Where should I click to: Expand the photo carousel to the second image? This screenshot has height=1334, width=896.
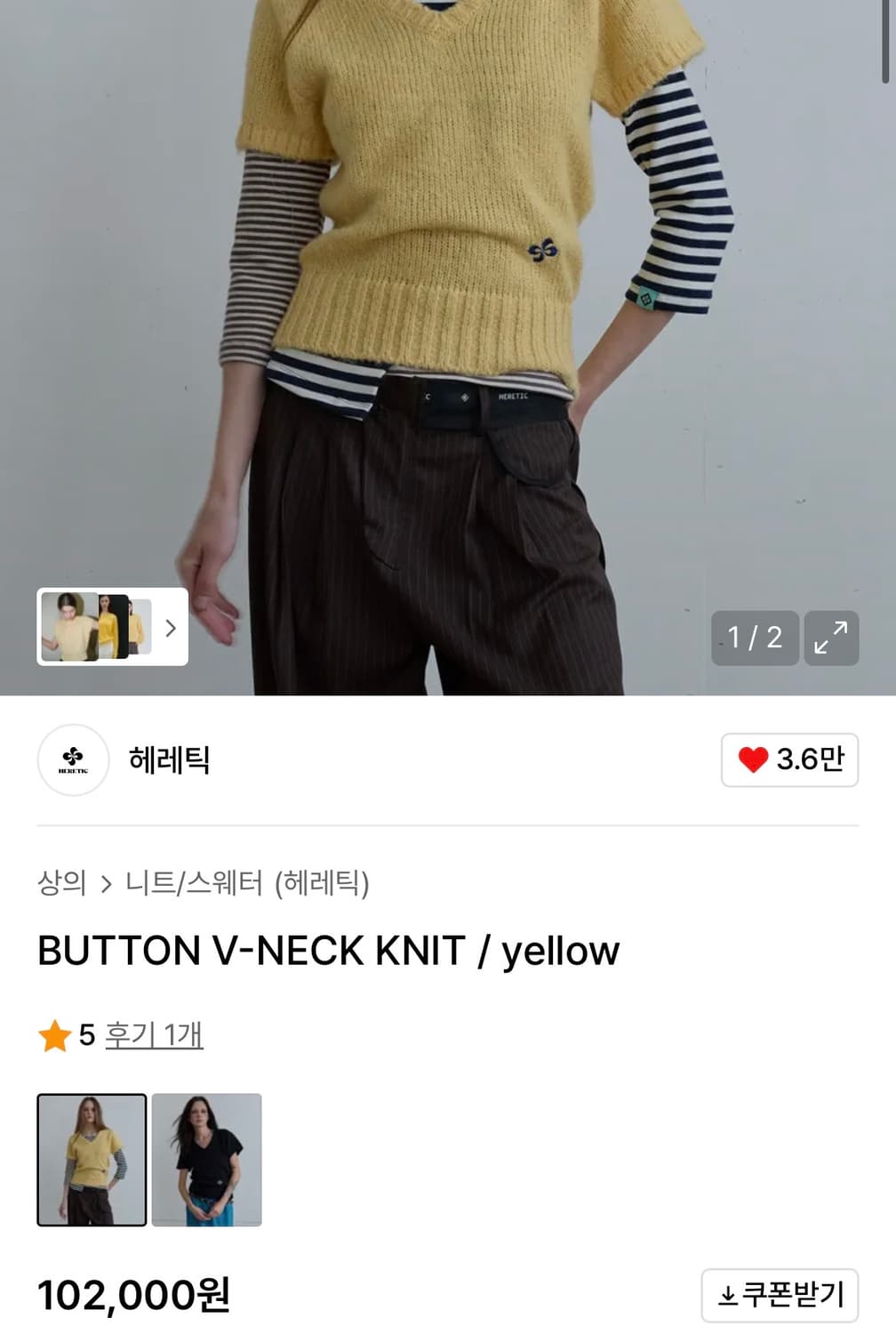coord(171,627)
